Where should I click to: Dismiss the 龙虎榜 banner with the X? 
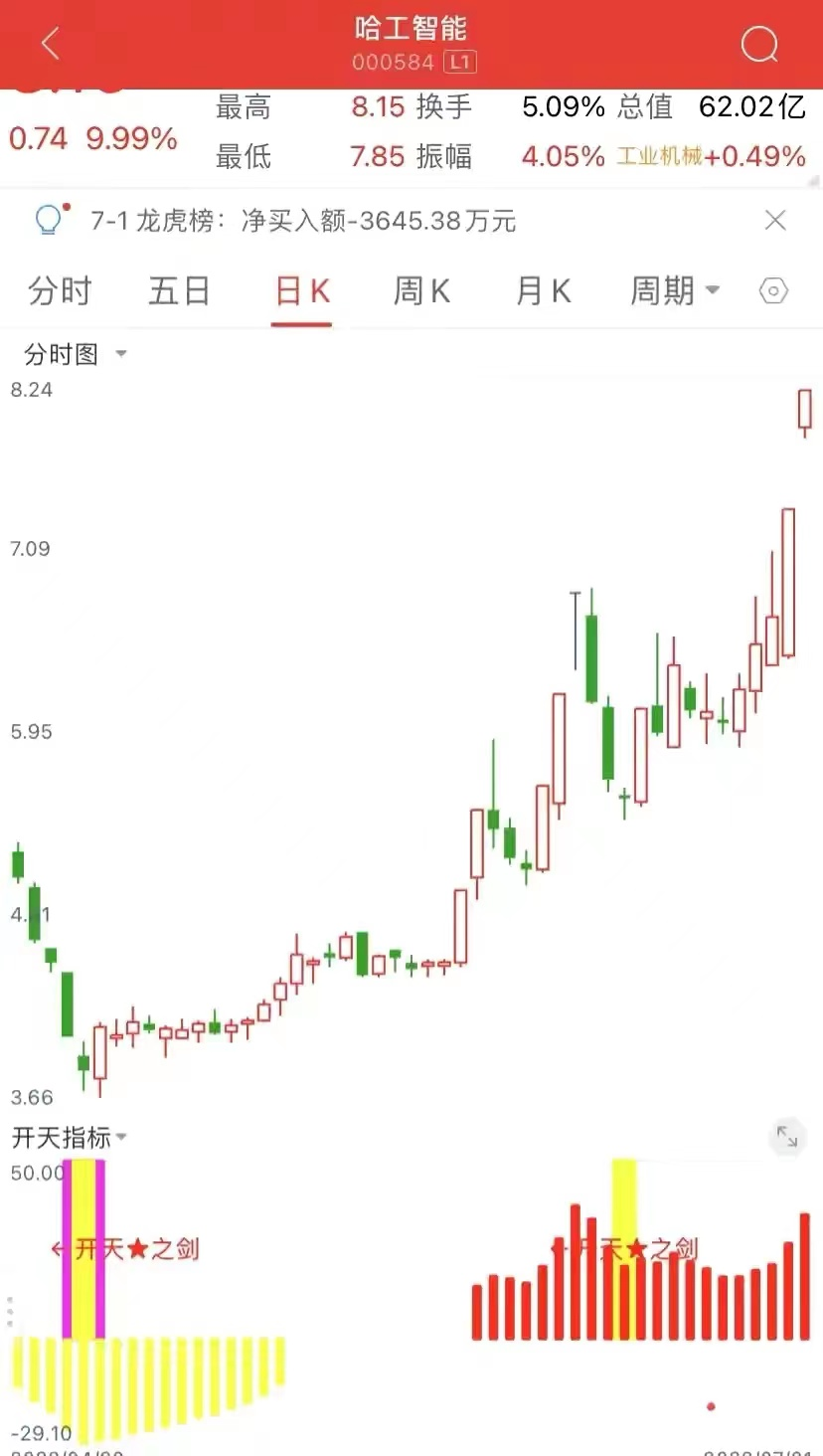click(x=775, y=220)
